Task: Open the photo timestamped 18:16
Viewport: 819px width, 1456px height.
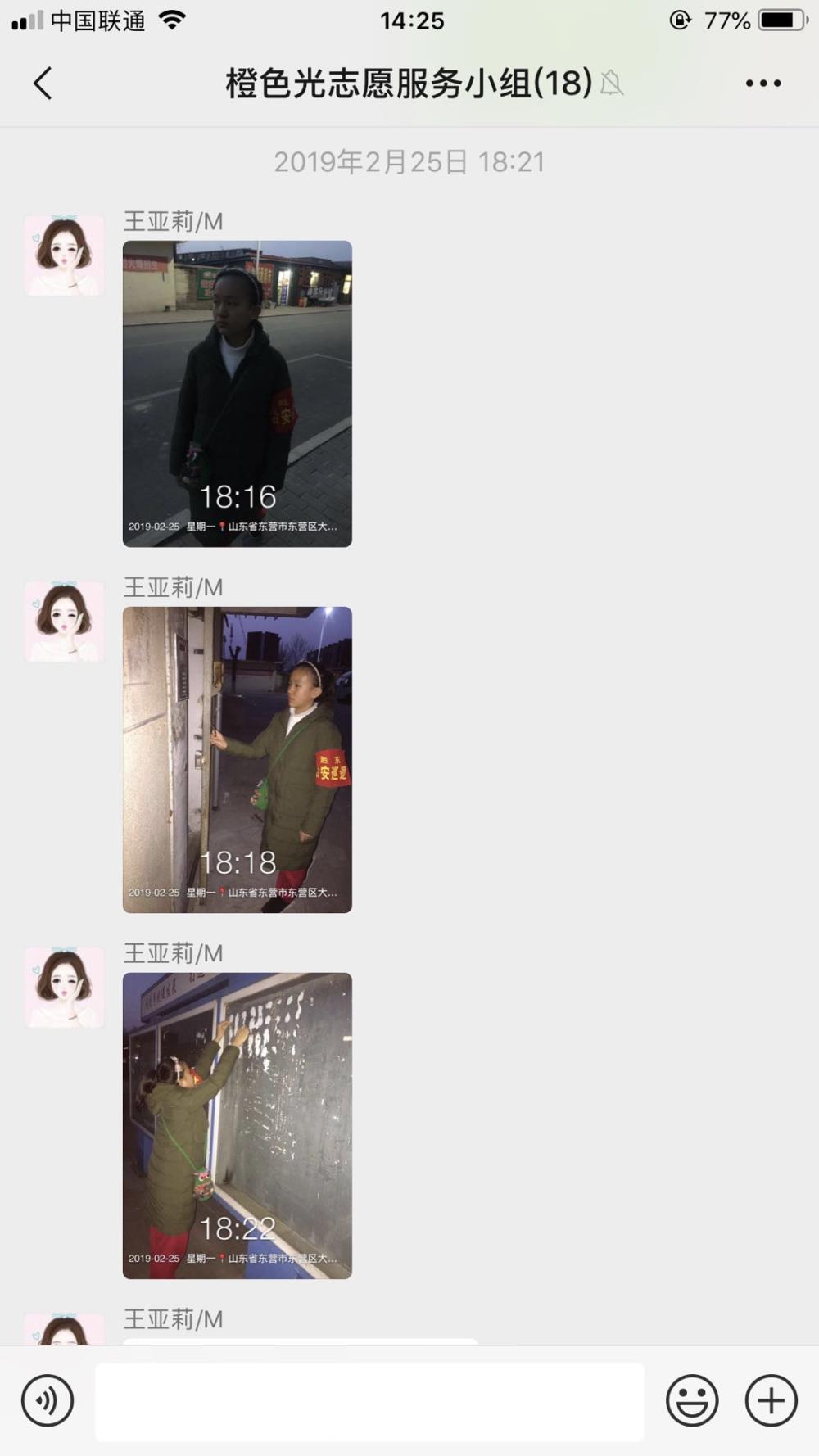Action: click(238, 394)
